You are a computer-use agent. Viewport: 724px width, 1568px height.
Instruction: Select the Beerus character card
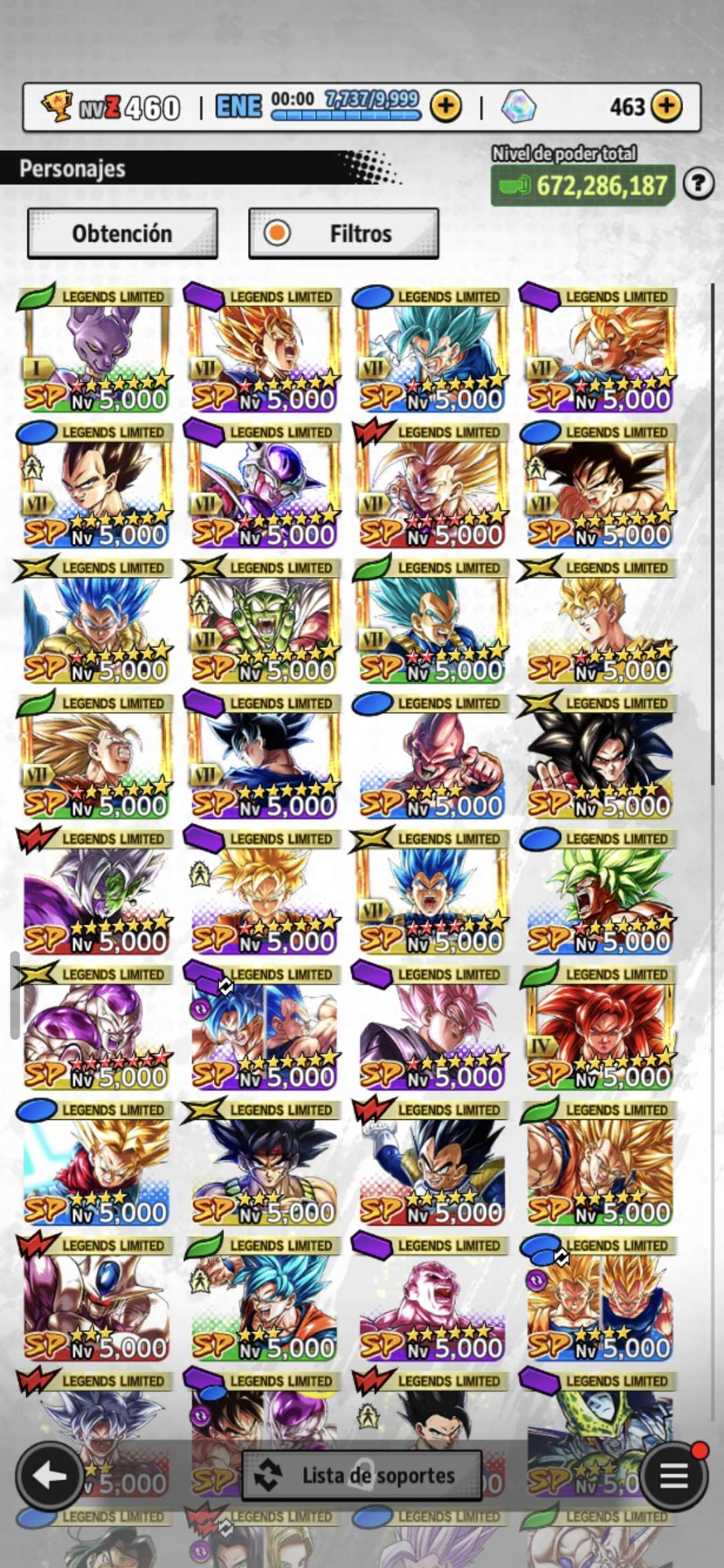click(x=95, y=350)
